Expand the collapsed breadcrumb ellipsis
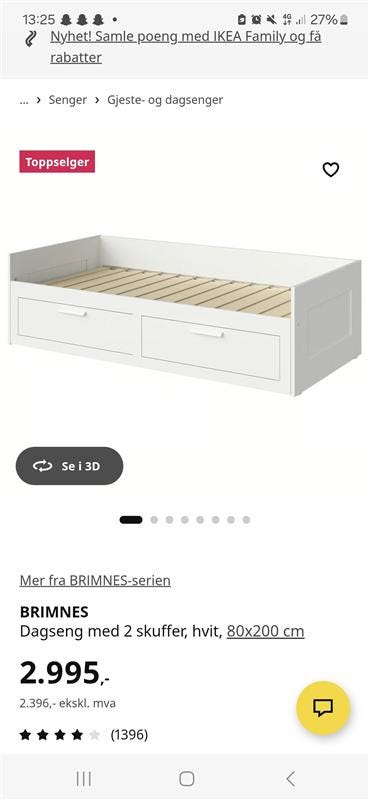 click(x=23, y=99)
